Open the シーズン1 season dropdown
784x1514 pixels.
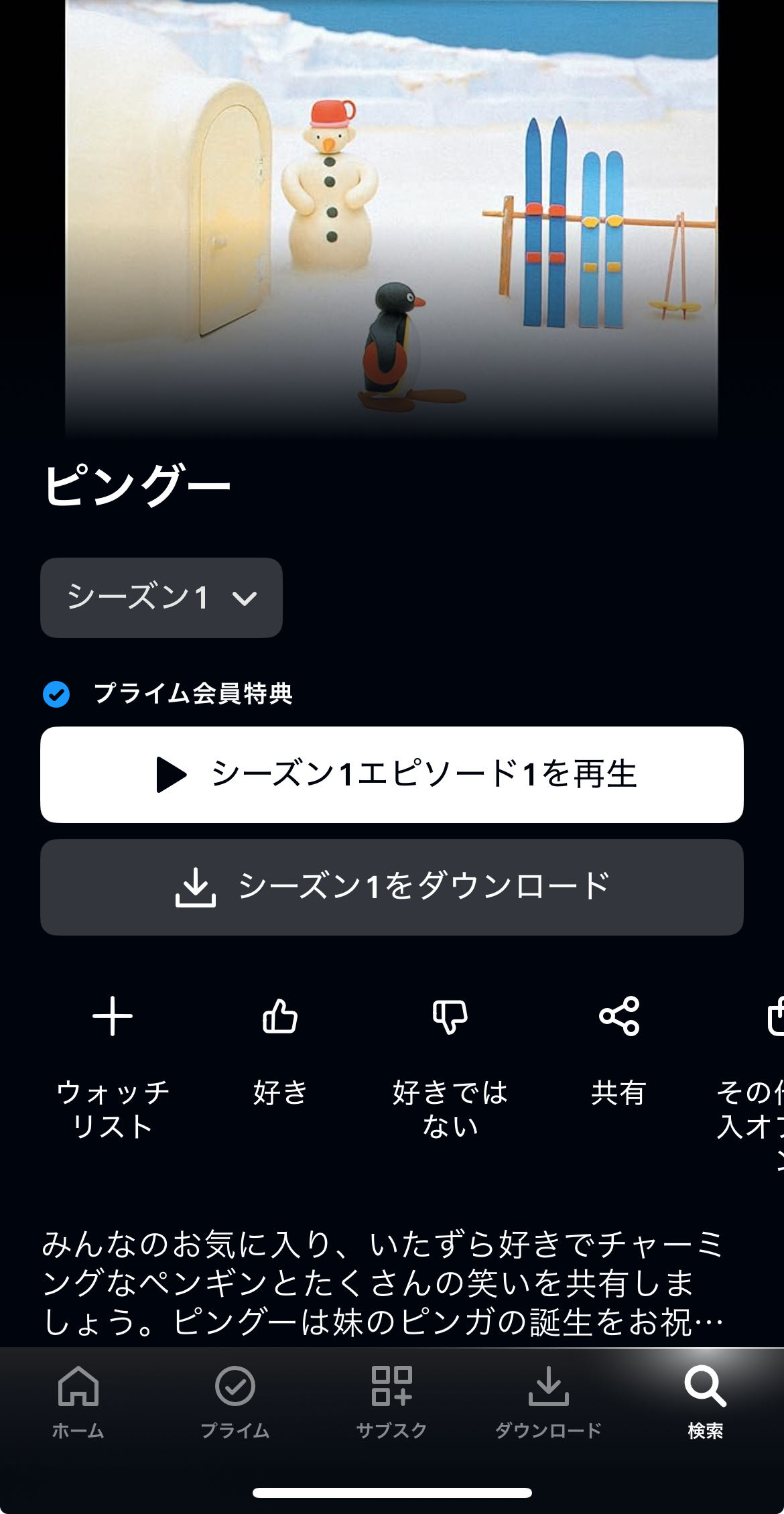161,597
